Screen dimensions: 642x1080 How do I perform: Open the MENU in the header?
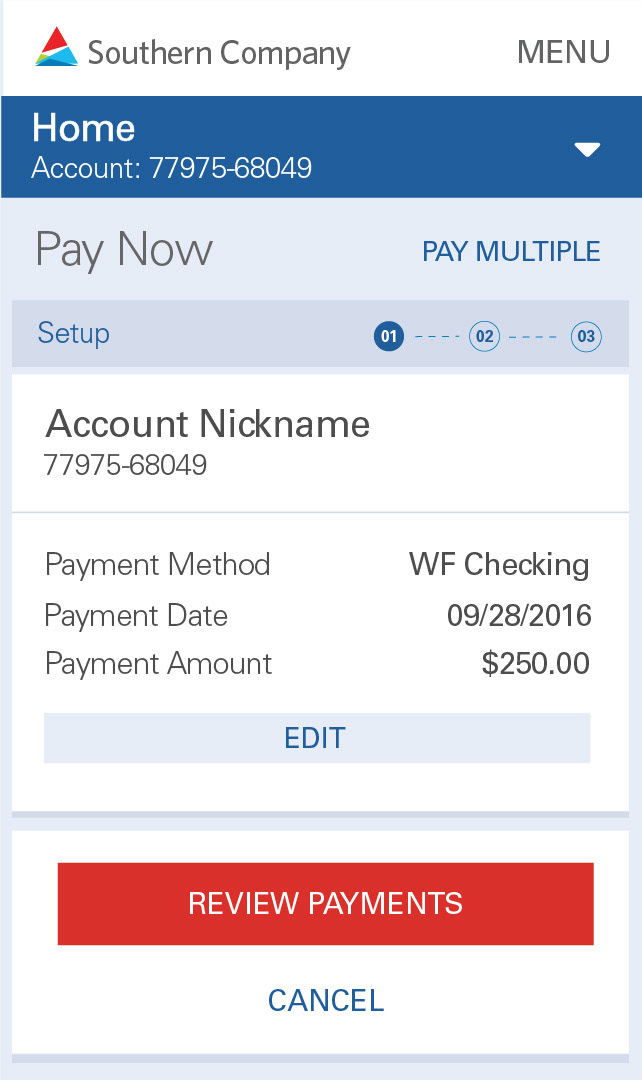coord(563,52)
